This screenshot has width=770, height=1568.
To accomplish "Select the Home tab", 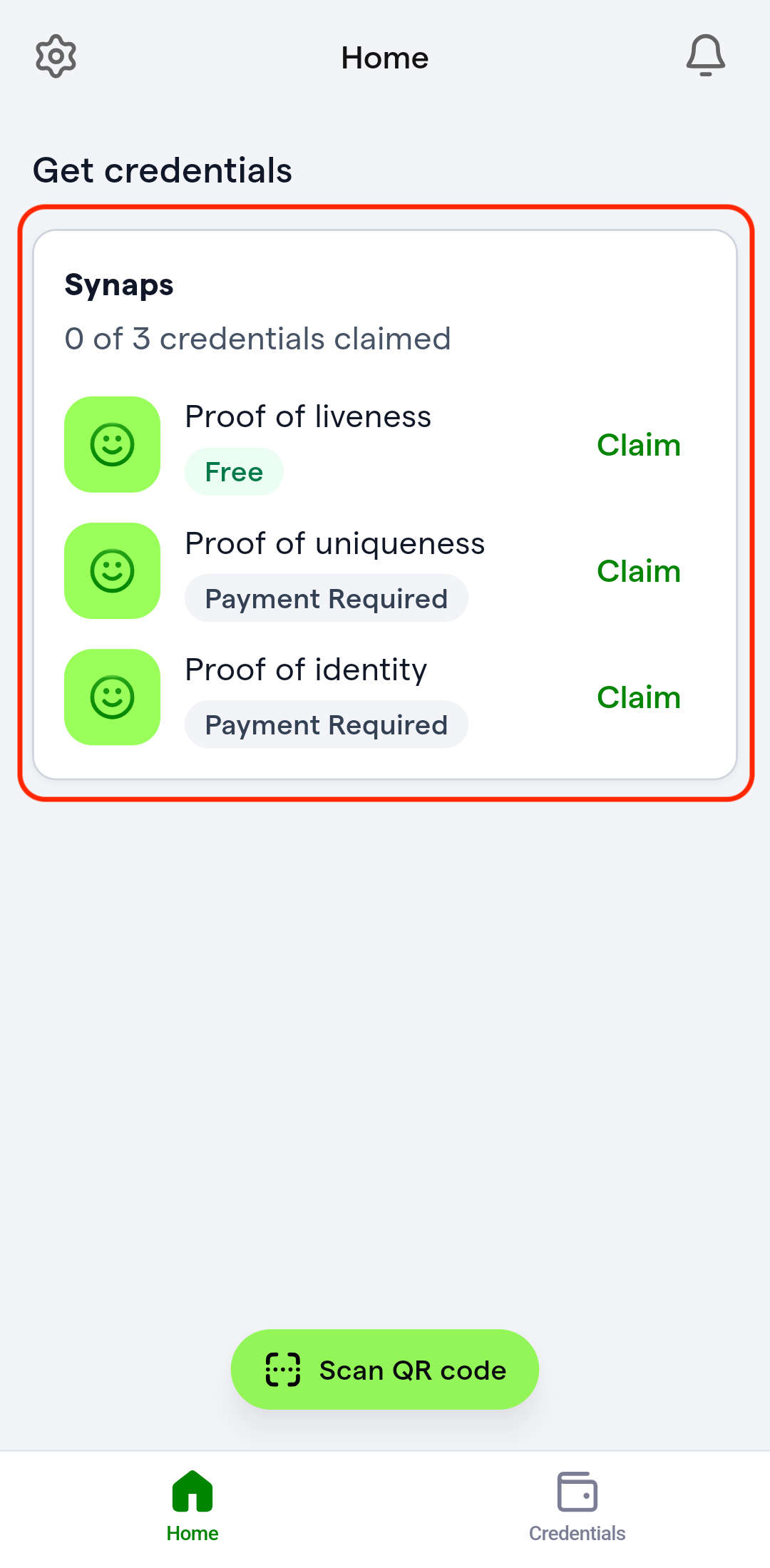I will (192, 1507).
